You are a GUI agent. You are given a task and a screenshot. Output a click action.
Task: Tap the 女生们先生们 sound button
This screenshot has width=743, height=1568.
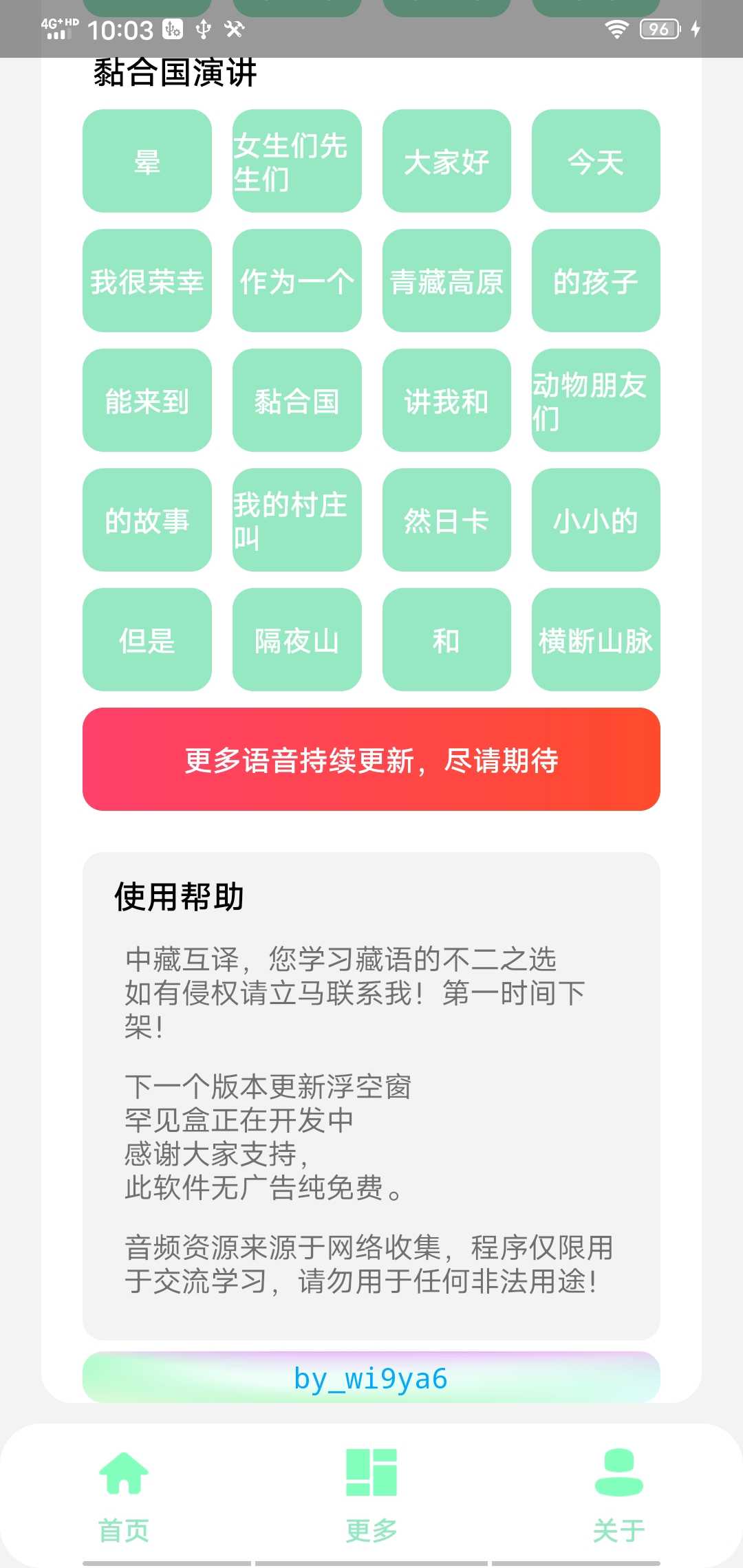[297, 161]
